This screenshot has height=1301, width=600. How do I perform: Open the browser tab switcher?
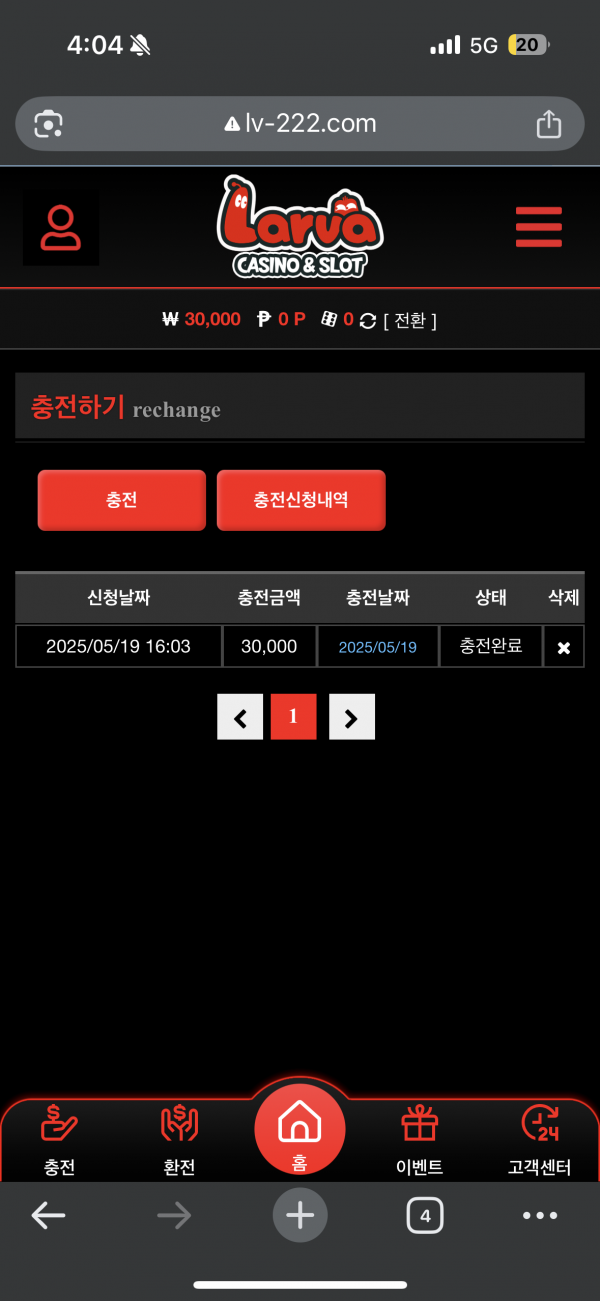425,1215
